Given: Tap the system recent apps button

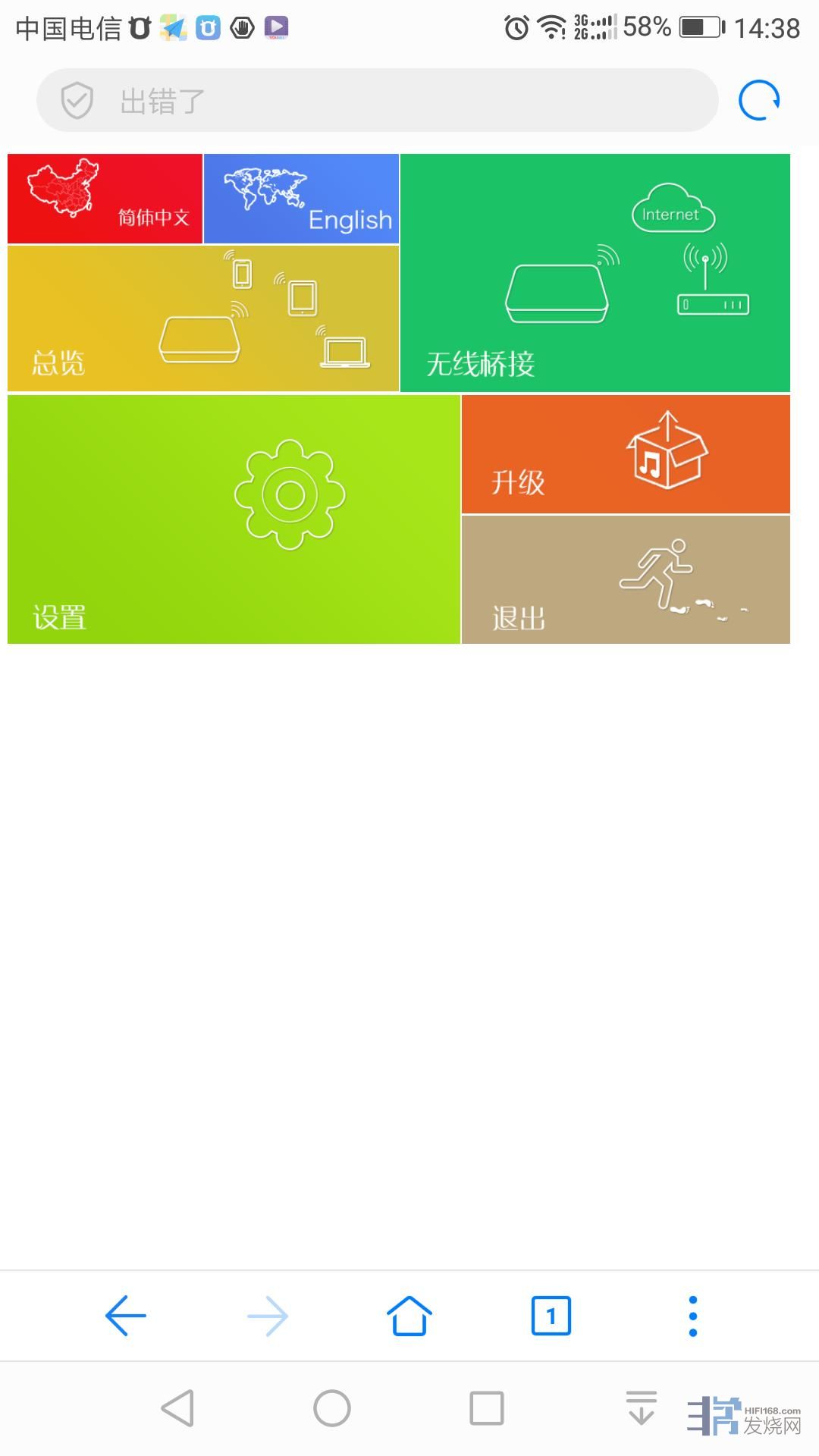Looking at the screenshot, I should (487, 1408).
